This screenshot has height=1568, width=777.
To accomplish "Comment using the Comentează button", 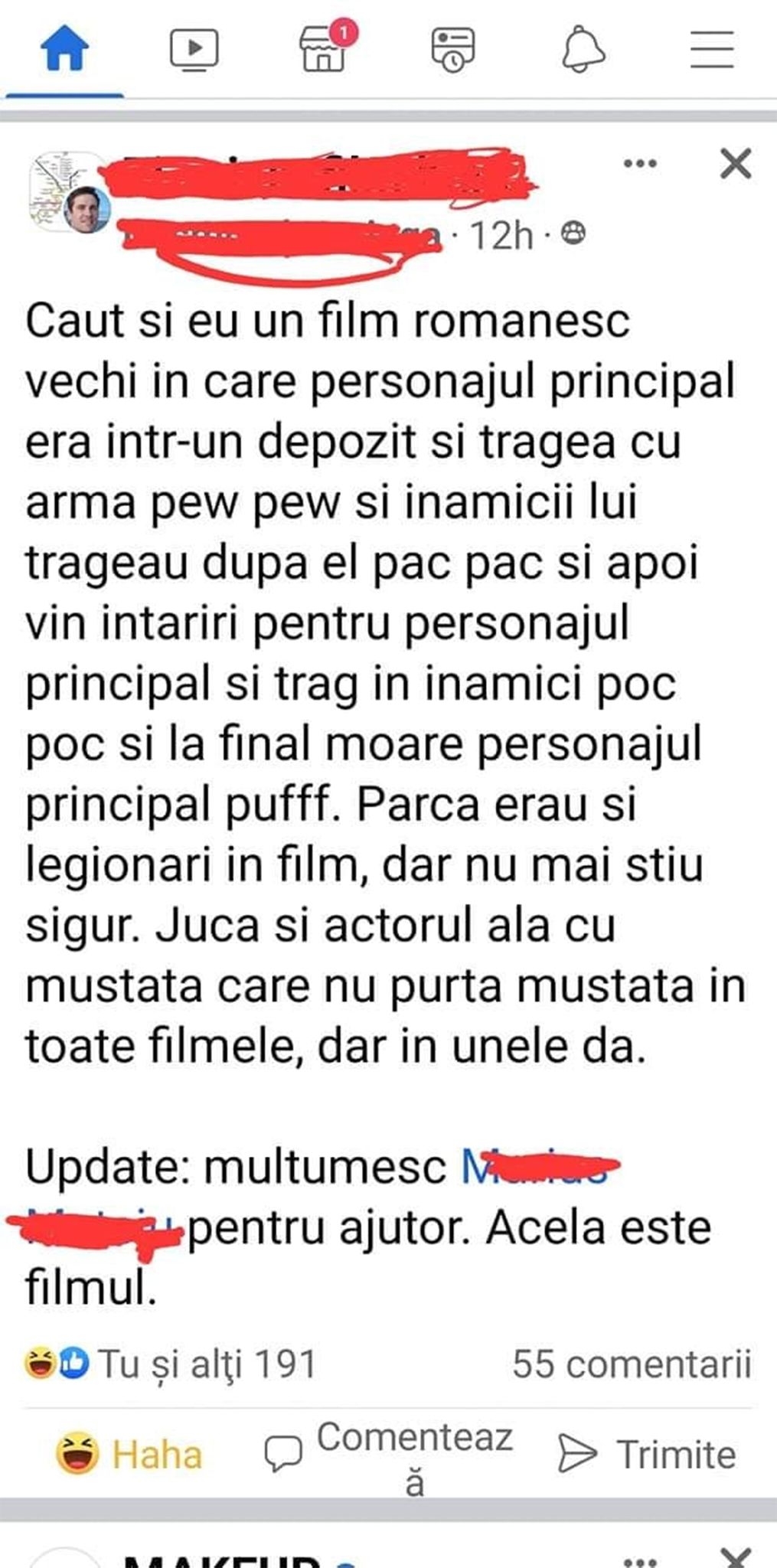I will [390, 1455].
